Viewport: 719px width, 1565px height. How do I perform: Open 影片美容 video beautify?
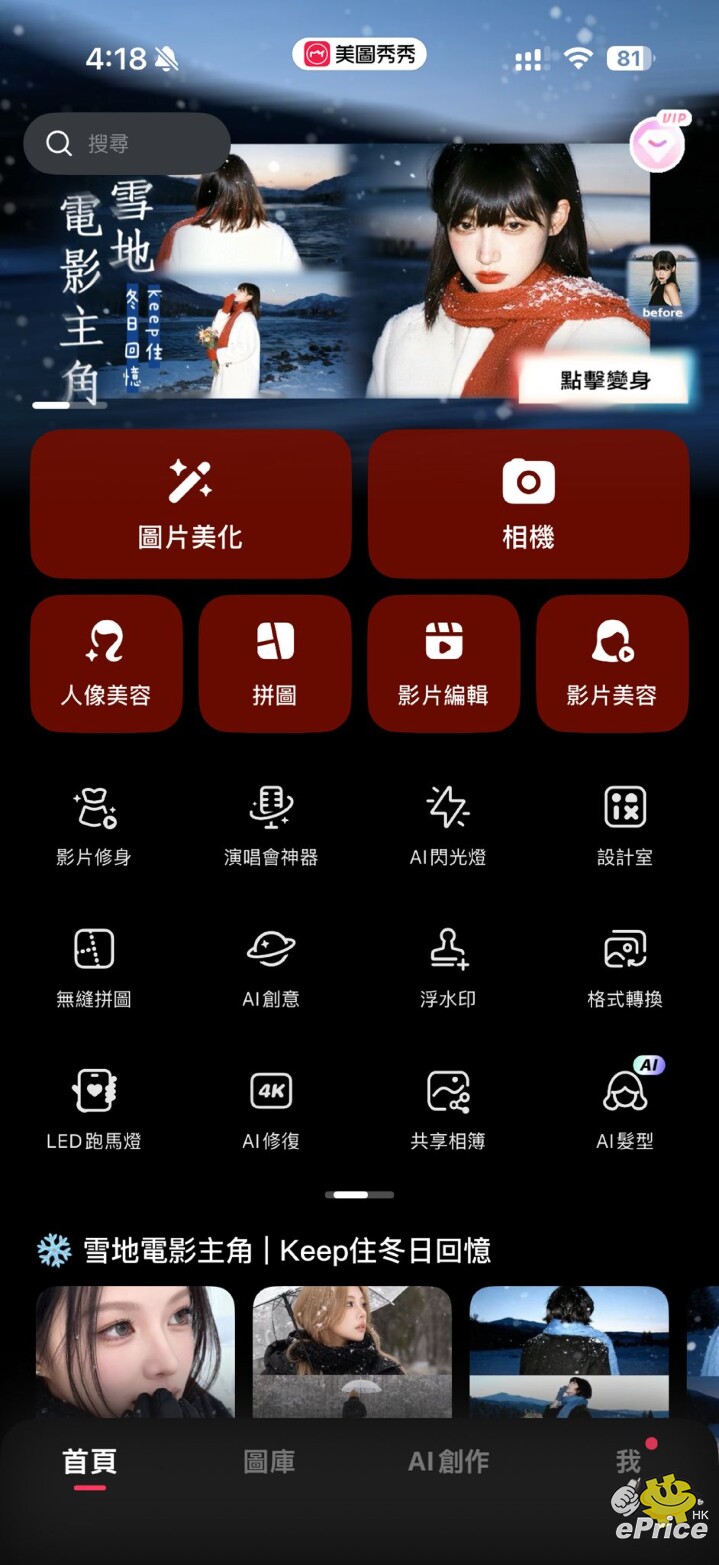(x=612, y=663)
